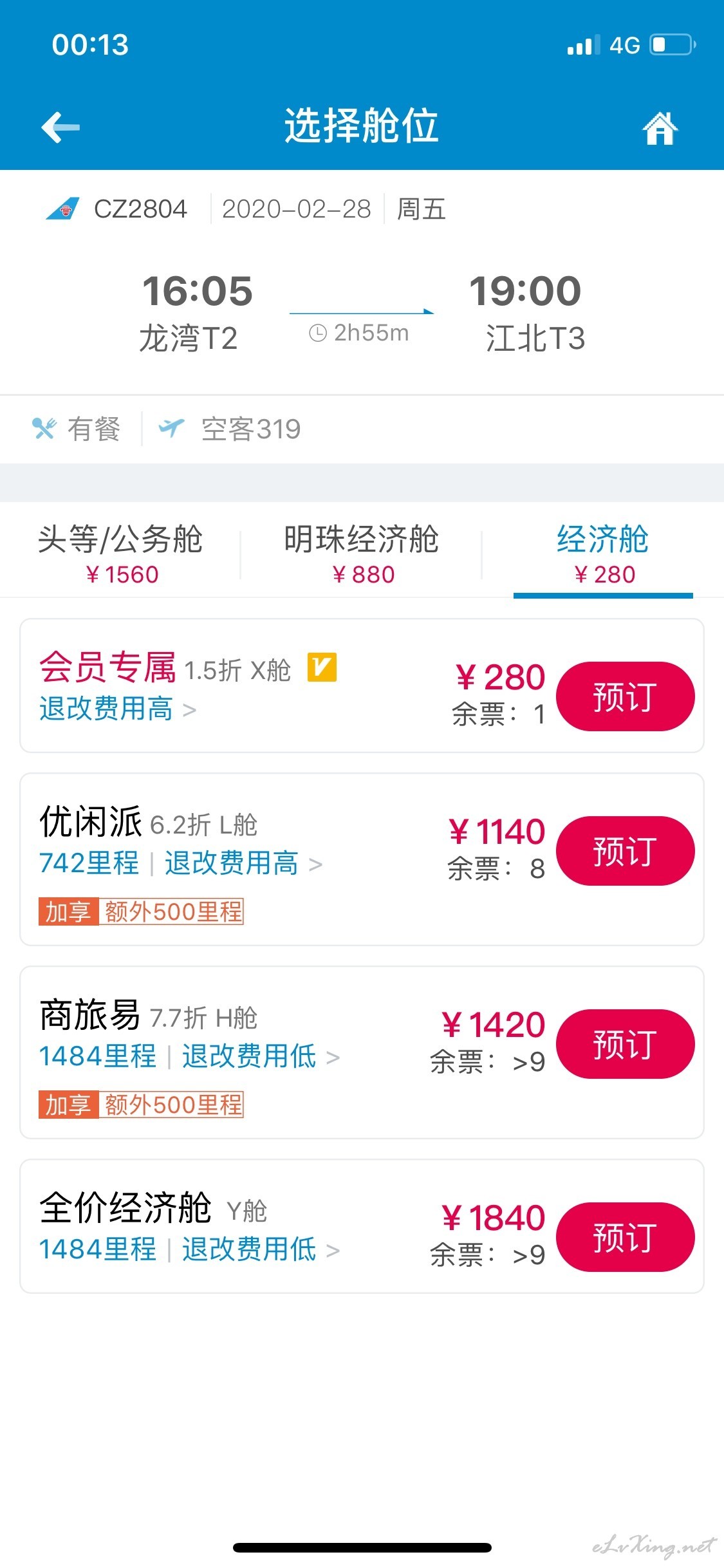Book the 商旅易 ¥1420 fare

[x=625, y=1044]
